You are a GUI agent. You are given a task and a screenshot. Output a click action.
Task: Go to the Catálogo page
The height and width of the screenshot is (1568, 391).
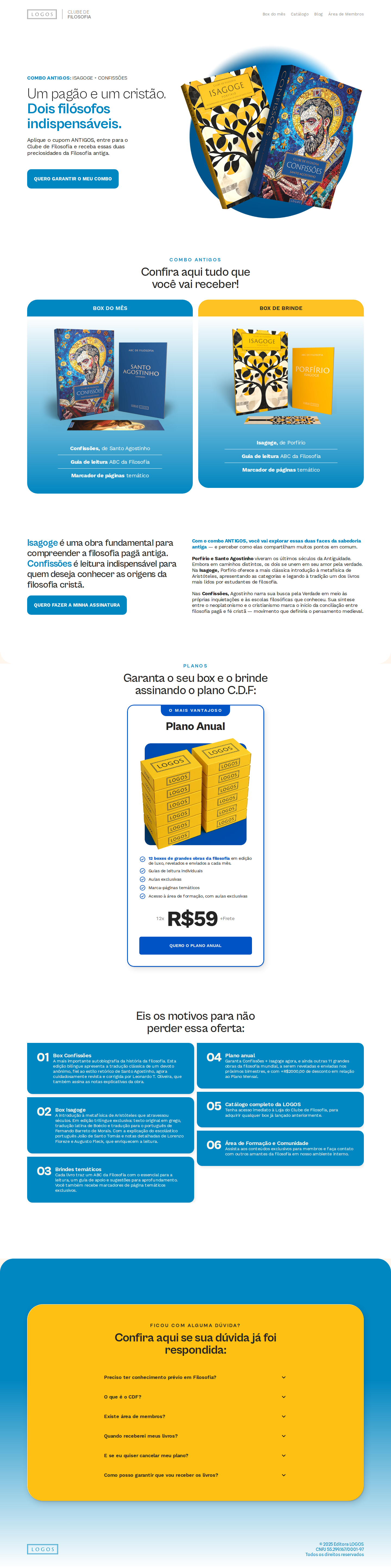tap(299, 14)
